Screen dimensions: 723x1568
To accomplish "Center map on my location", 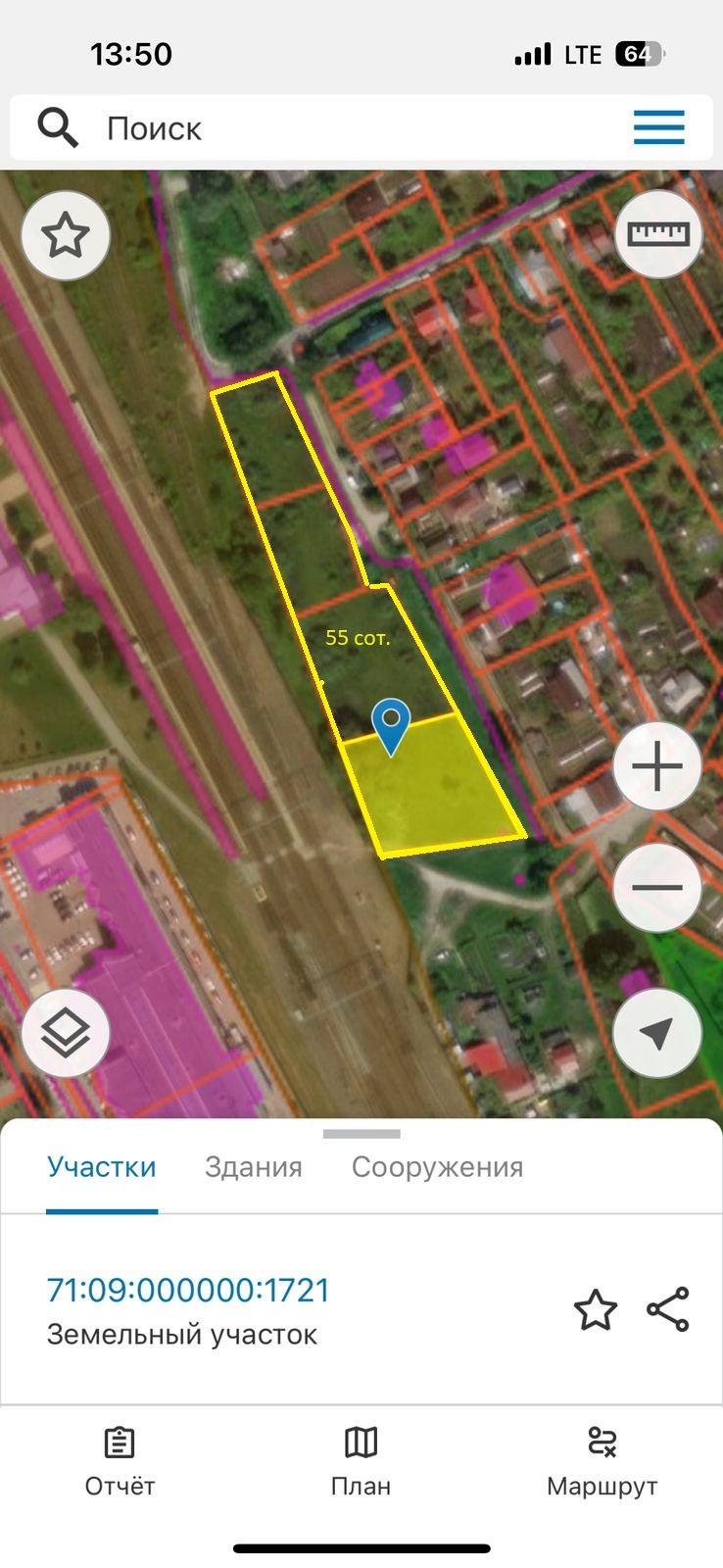I will pos(656,1032).
